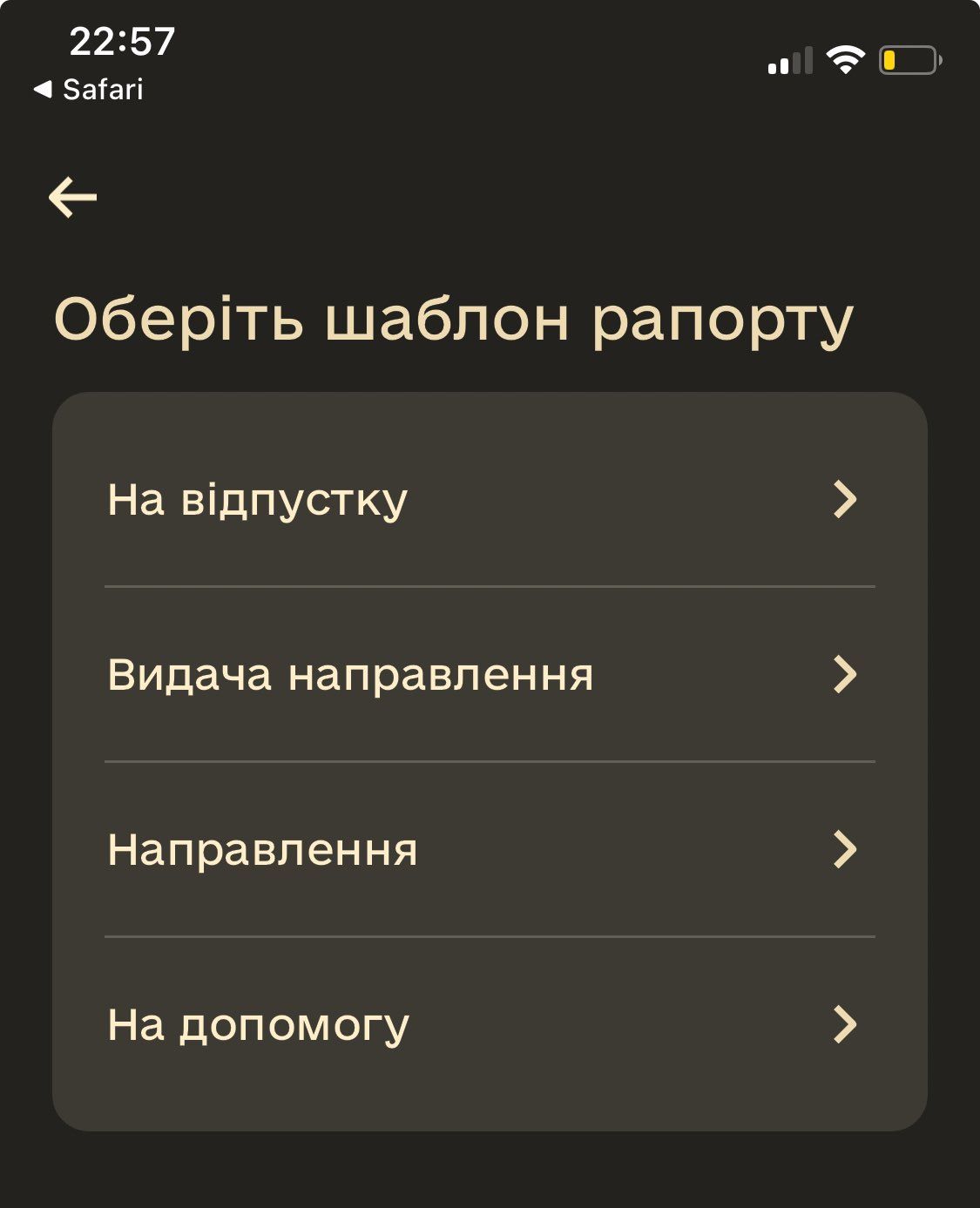Open the 'На допомогу' report template
Viewport: 980px width, 1208px height.
coord(488,1025)
